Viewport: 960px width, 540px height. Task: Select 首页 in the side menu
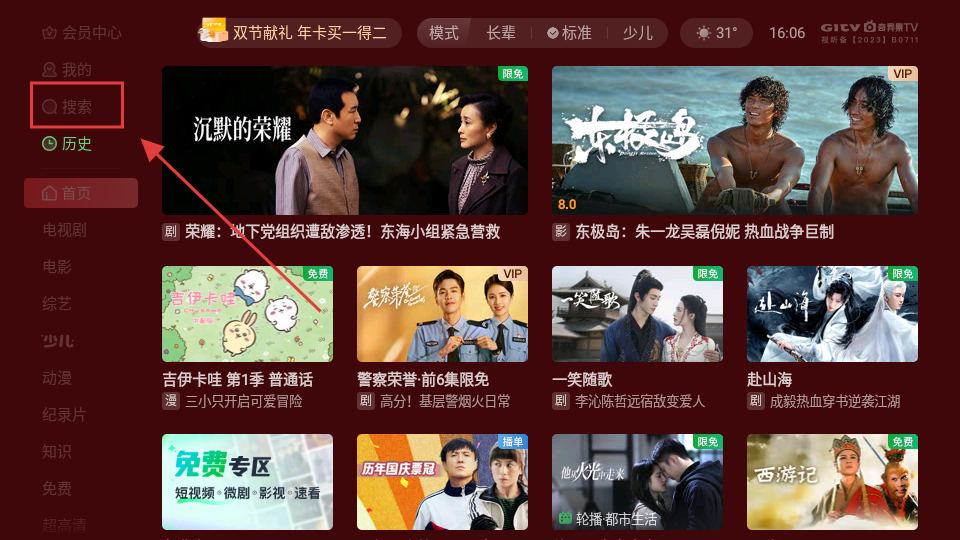pos(80,193)
